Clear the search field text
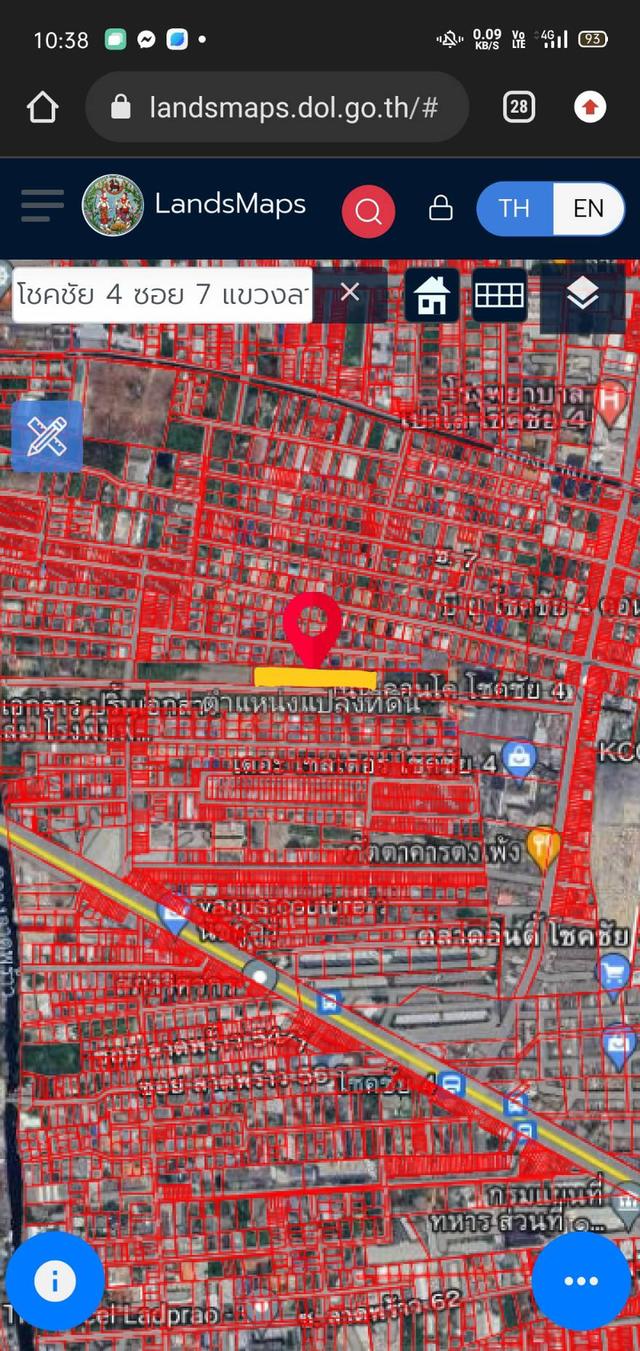The width and height of the screenshot is (640, 1351). 349,292
